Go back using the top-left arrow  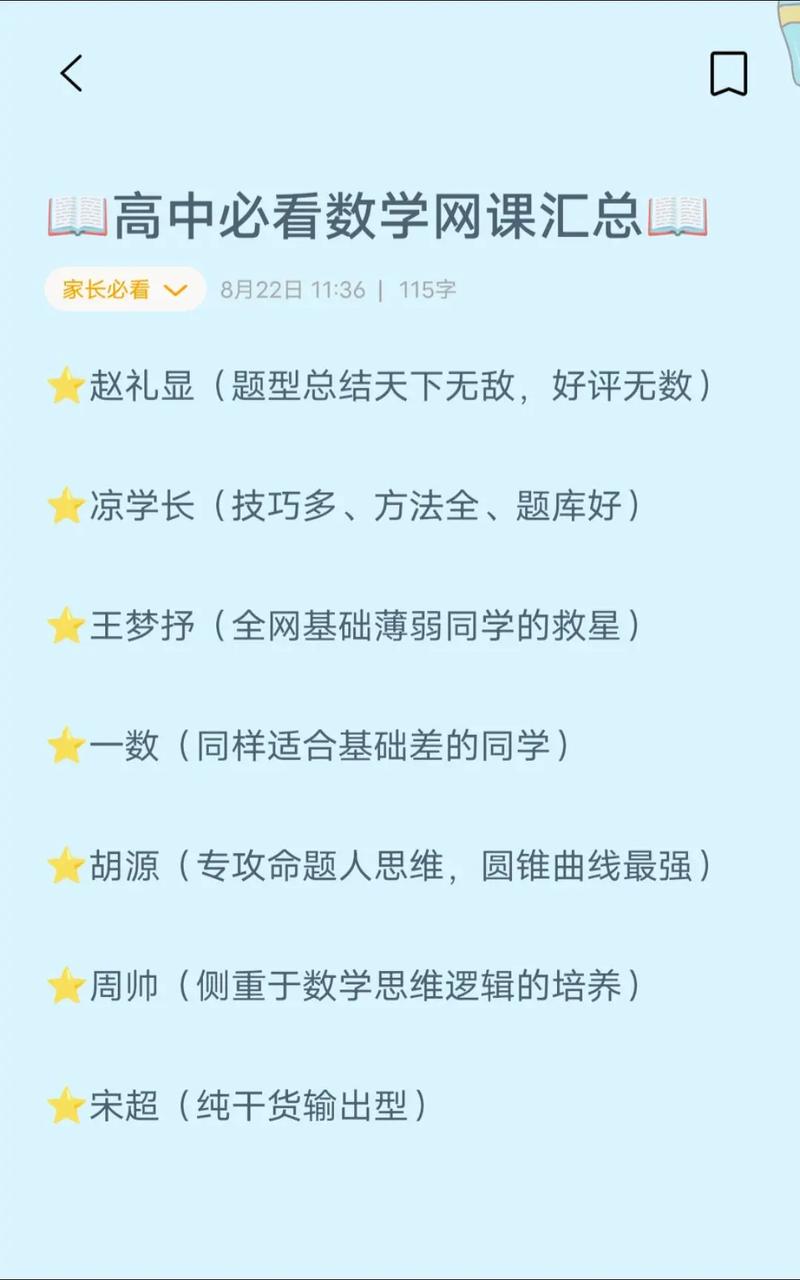[71, 74]
